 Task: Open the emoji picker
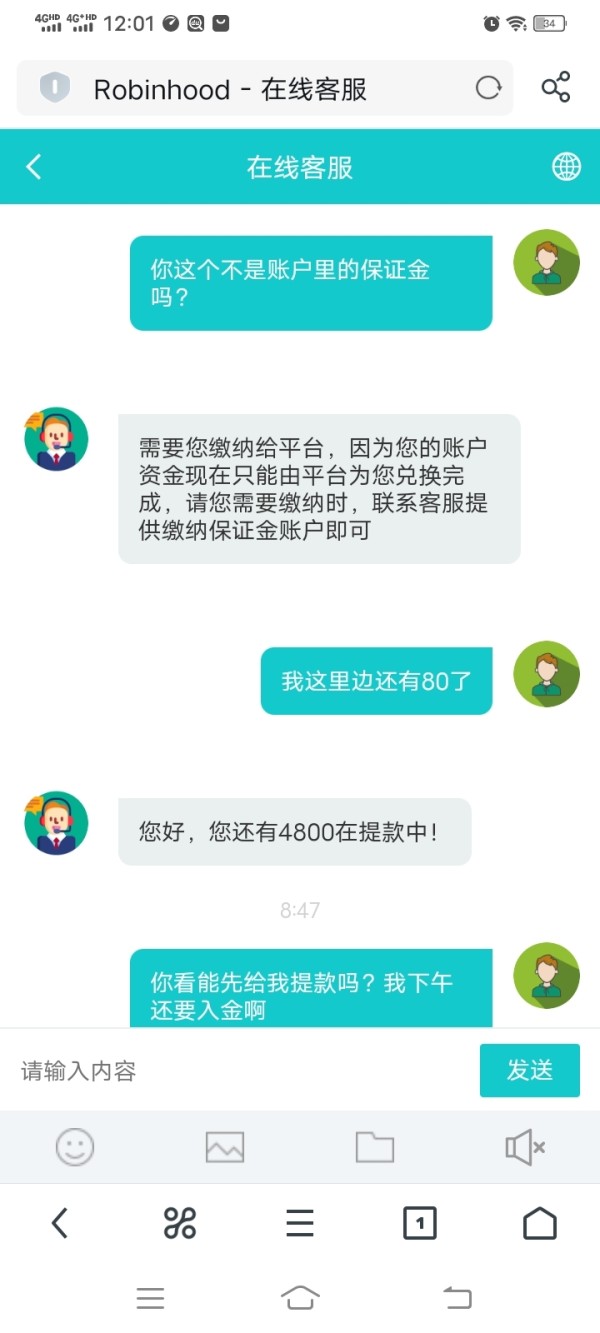(x=75, y=1147)
